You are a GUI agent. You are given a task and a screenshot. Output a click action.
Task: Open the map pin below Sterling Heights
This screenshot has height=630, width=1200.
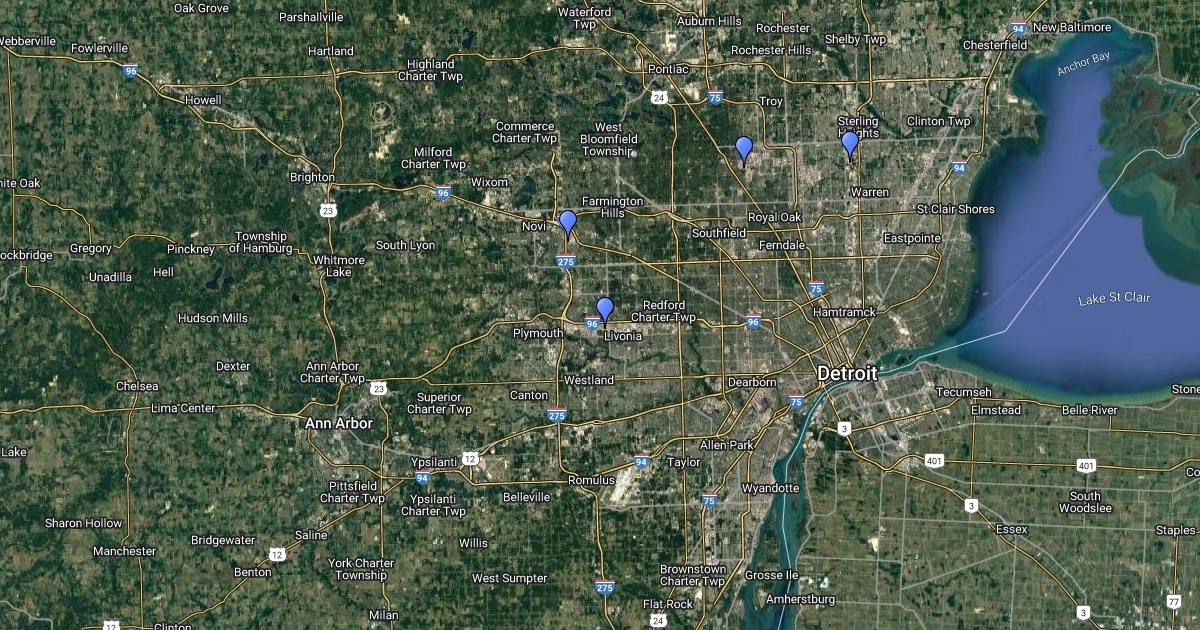tap(850, 145)
